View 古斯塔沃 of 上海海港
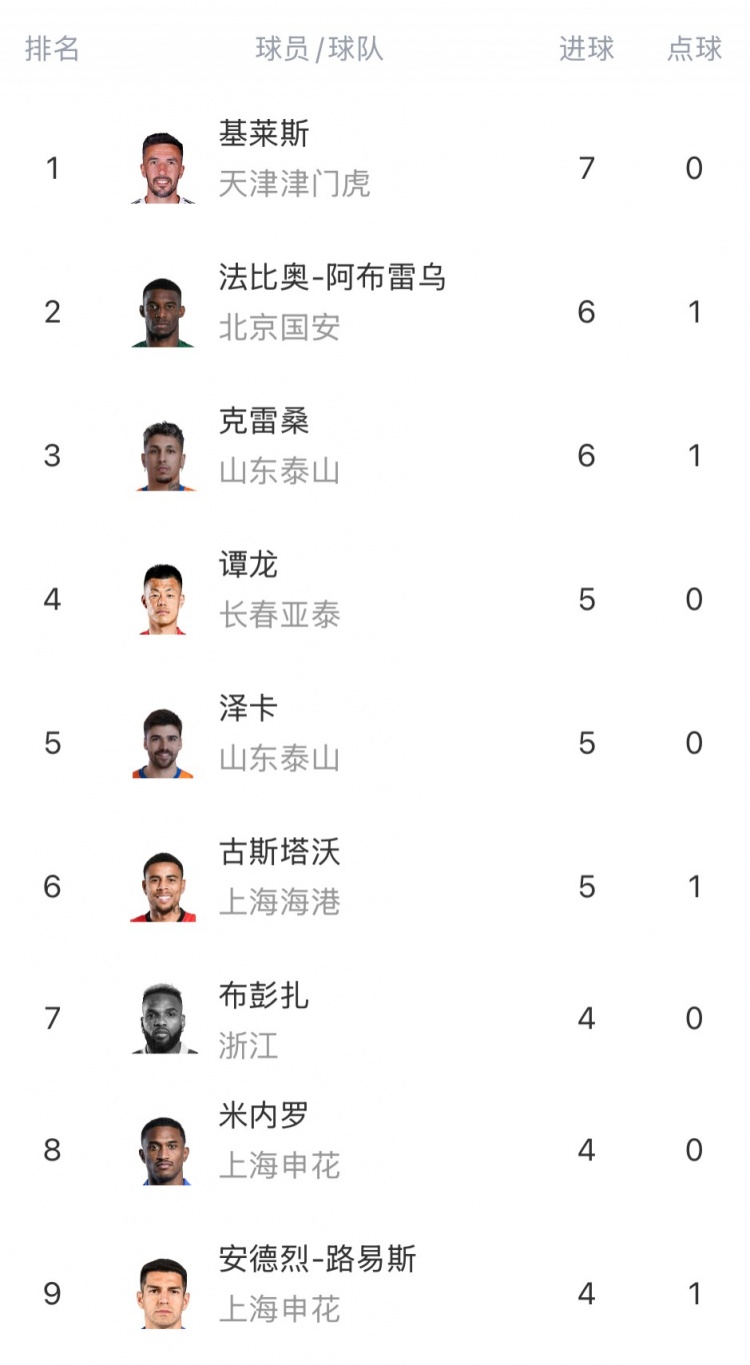750x1365 pixels. click(x=280, y=853)
